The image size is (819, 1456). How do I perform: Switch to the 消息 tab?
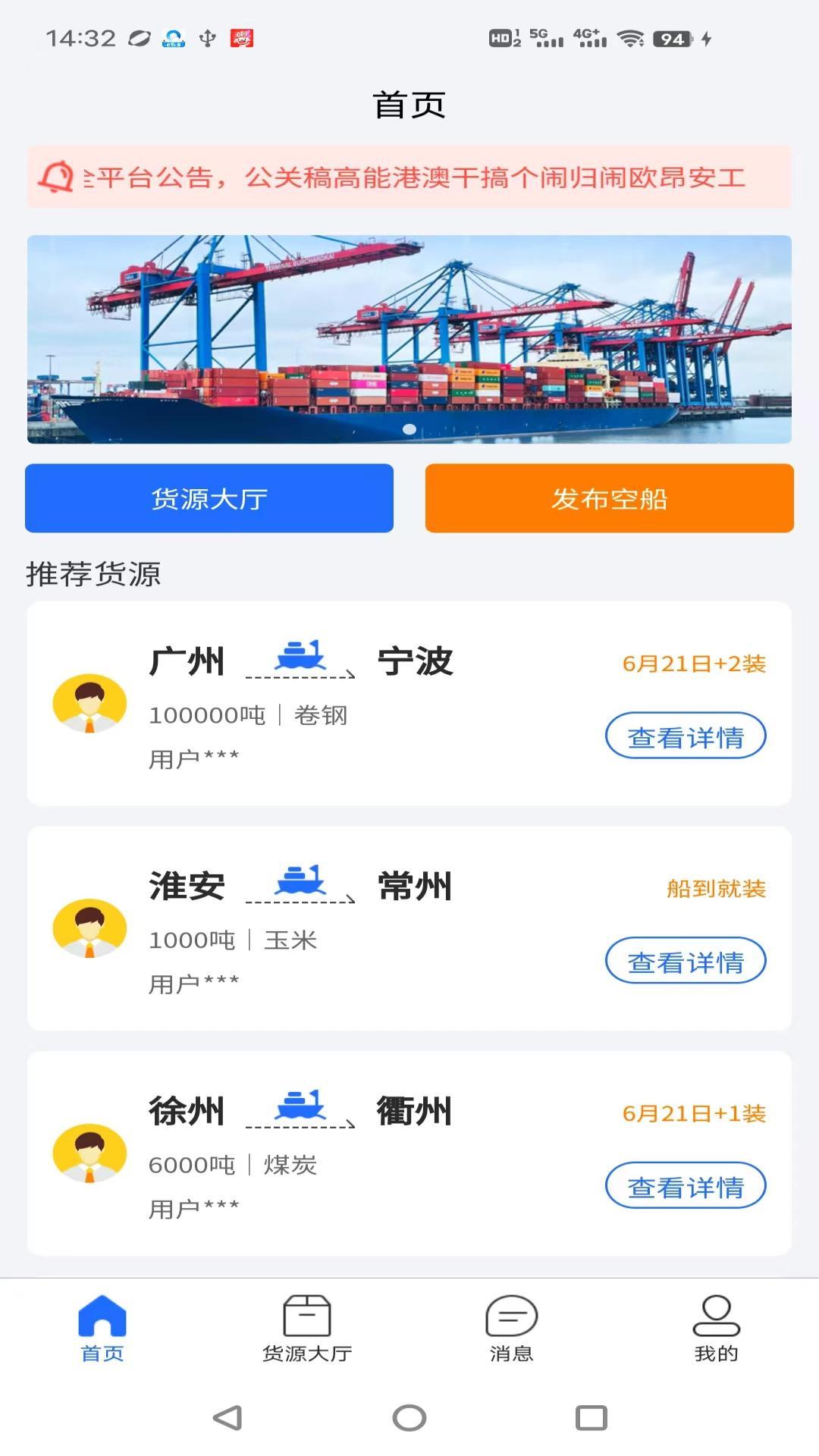point(512,1329)
